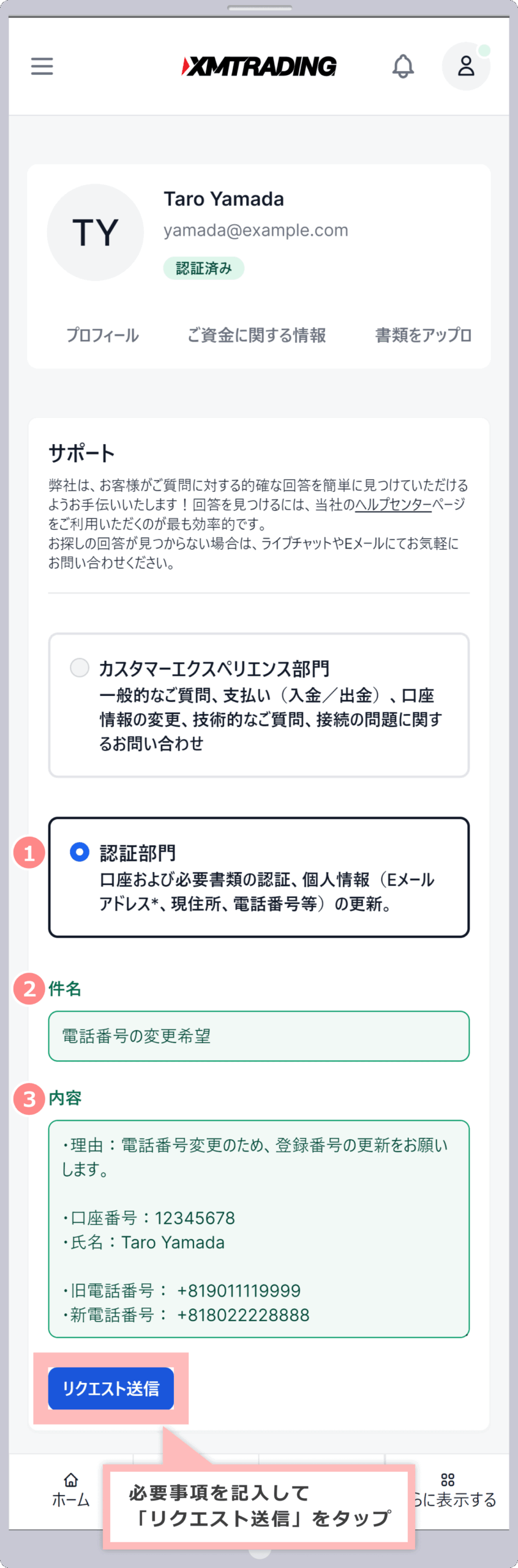Switch to the ご資金に関する情報 tab
Screen dimensions: 518x1568
click(x=257, y=335)
